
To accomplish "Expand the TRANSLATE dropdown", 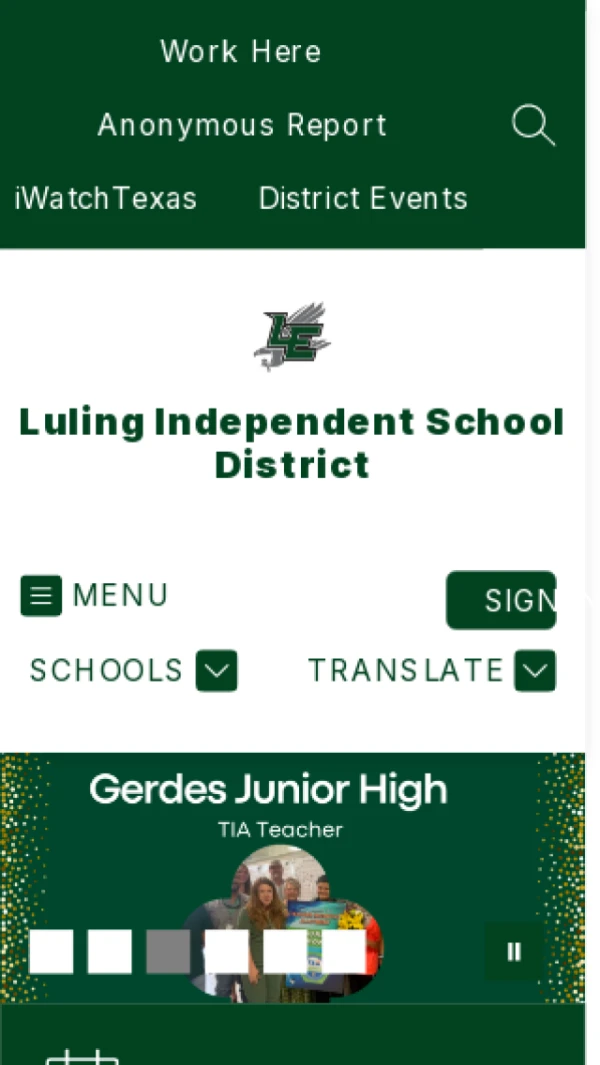I will [x=534, y=671].
